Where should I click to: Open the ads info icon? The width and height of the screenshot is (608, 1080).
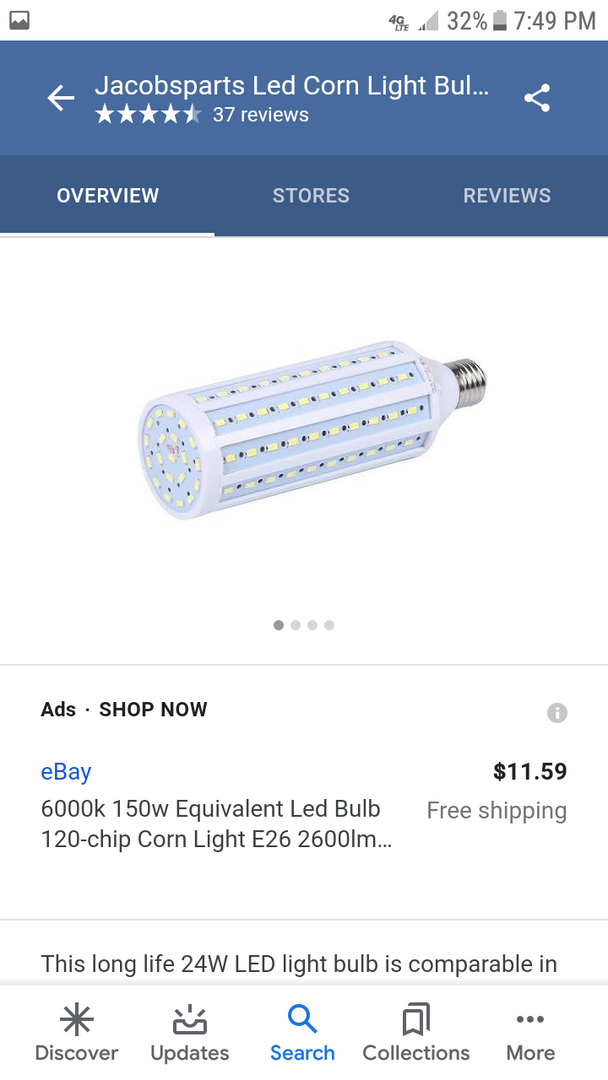(557, 713)
